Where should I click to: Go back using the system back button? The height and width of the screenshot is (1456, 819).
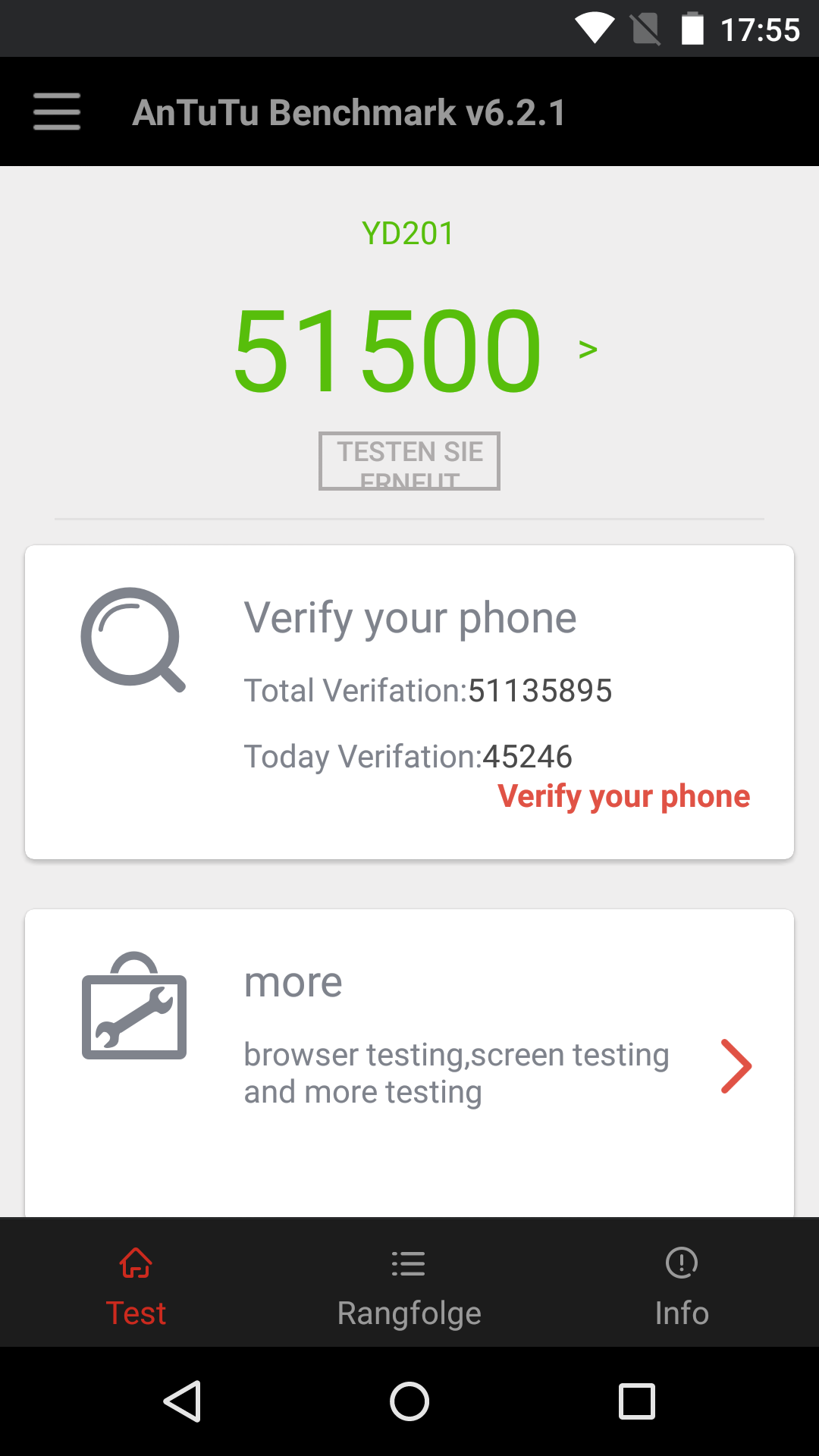(183, 1401)
